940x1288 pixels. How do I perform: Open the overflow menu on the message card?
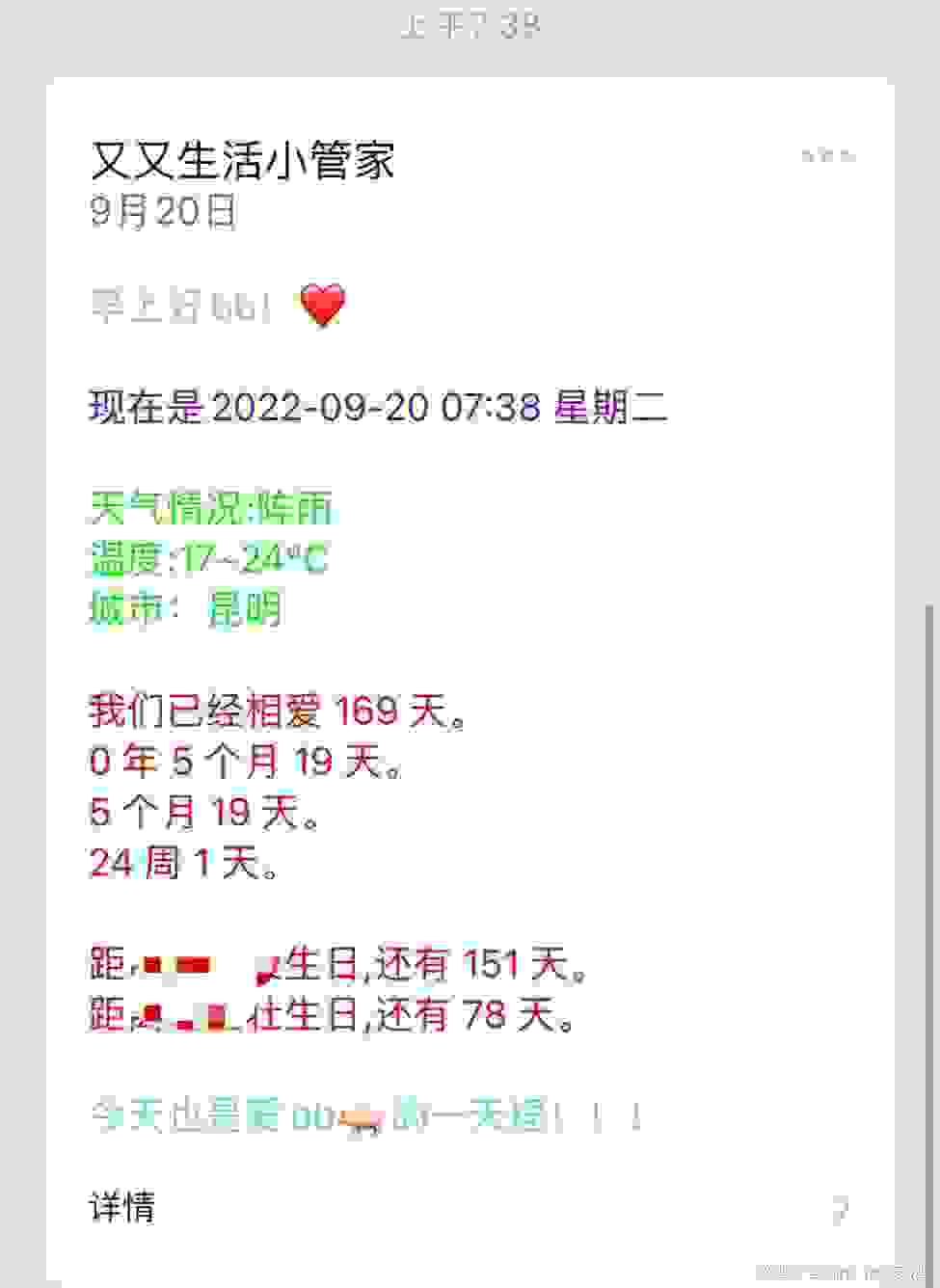tap(828, 155)
